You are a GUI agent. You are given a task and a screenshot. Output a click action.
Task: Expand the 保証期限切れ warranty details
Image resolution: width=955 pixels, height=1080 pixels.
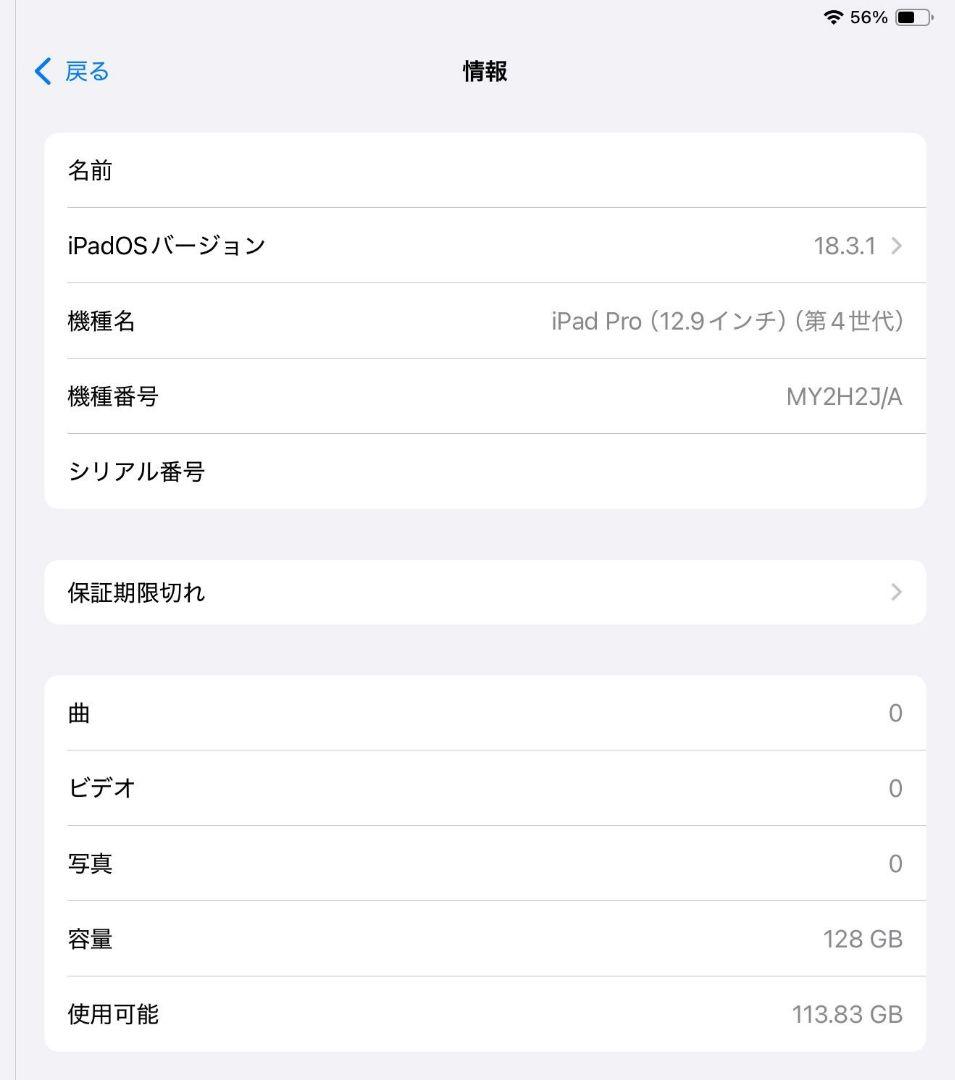click(484, 591)
